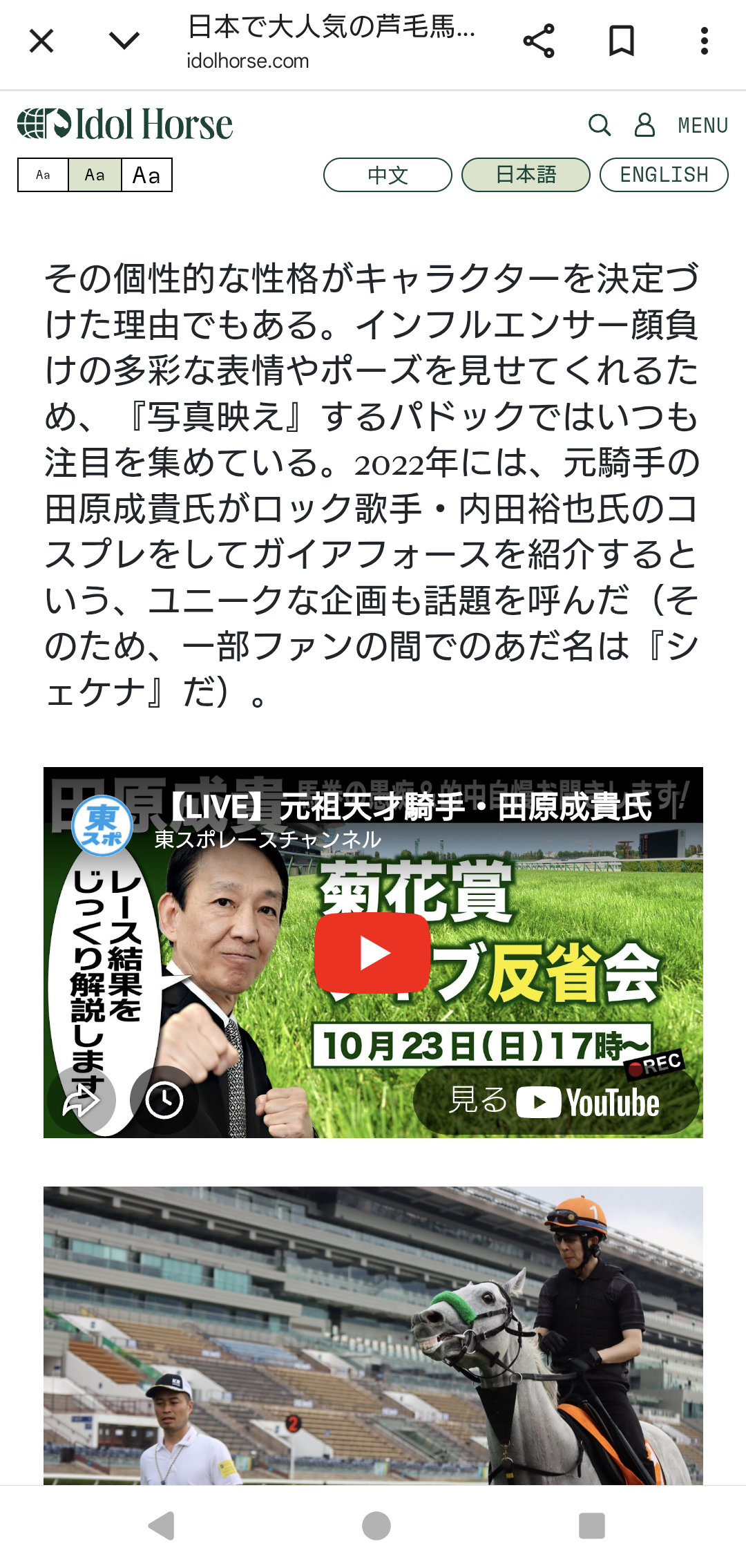Select the smallest font size
Image resolution: width=746 pixels, height=1568 pixels.
(43, 175)
